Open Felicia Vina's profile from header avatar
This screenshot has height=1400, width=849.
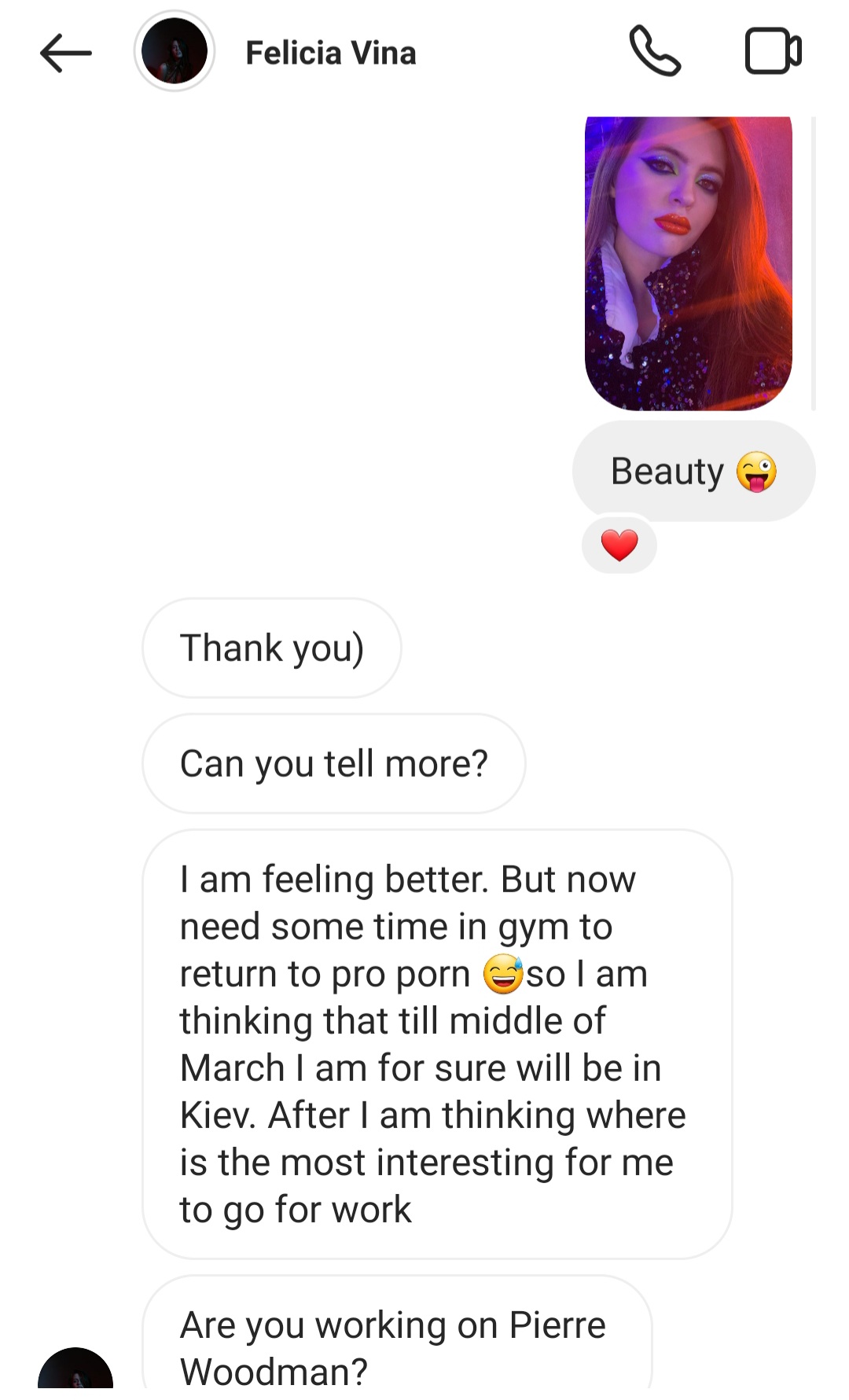coord(174,52)
